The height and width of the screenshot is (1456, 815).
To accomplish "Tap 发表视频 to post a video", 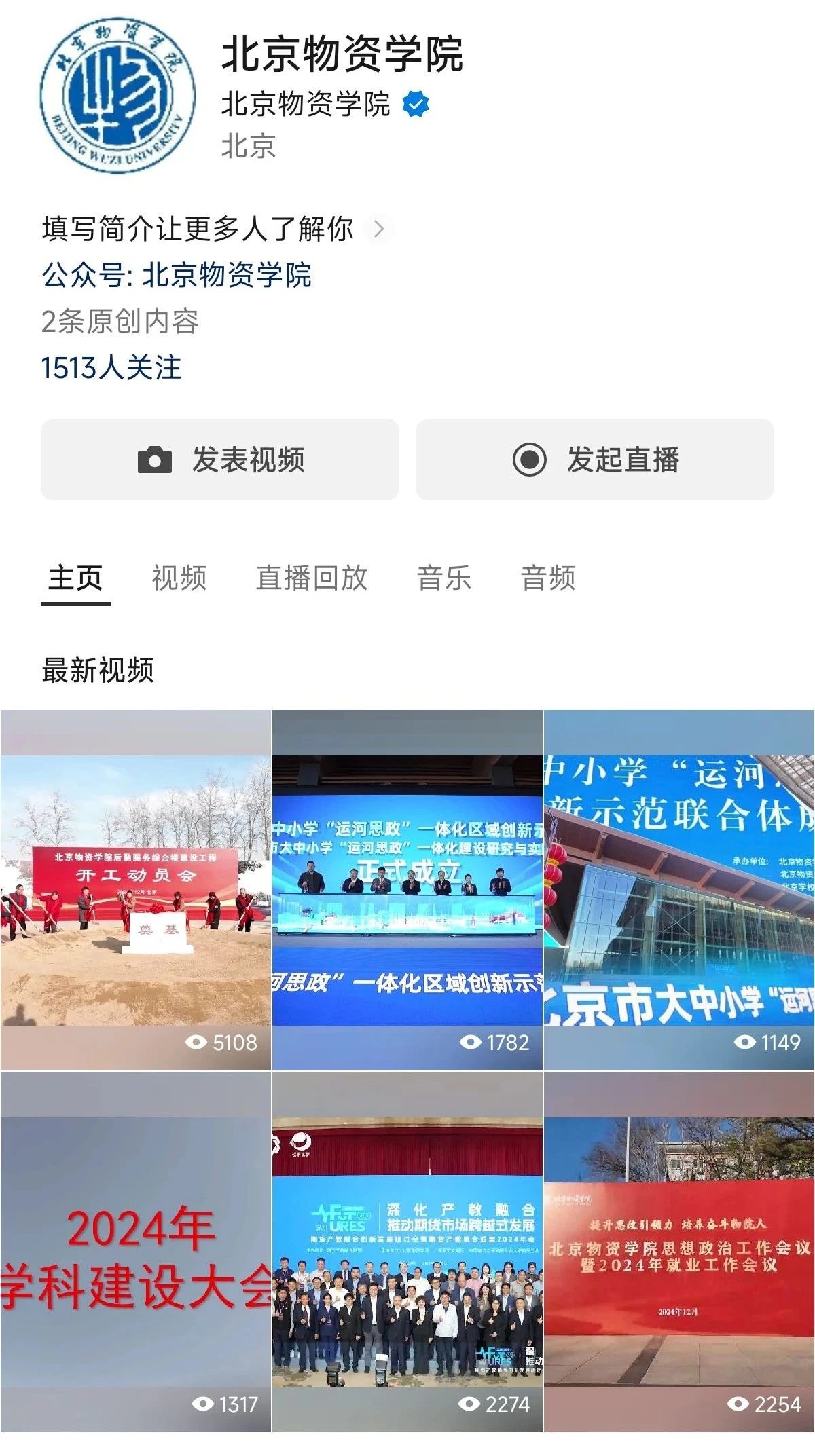I will pos(220,460).
